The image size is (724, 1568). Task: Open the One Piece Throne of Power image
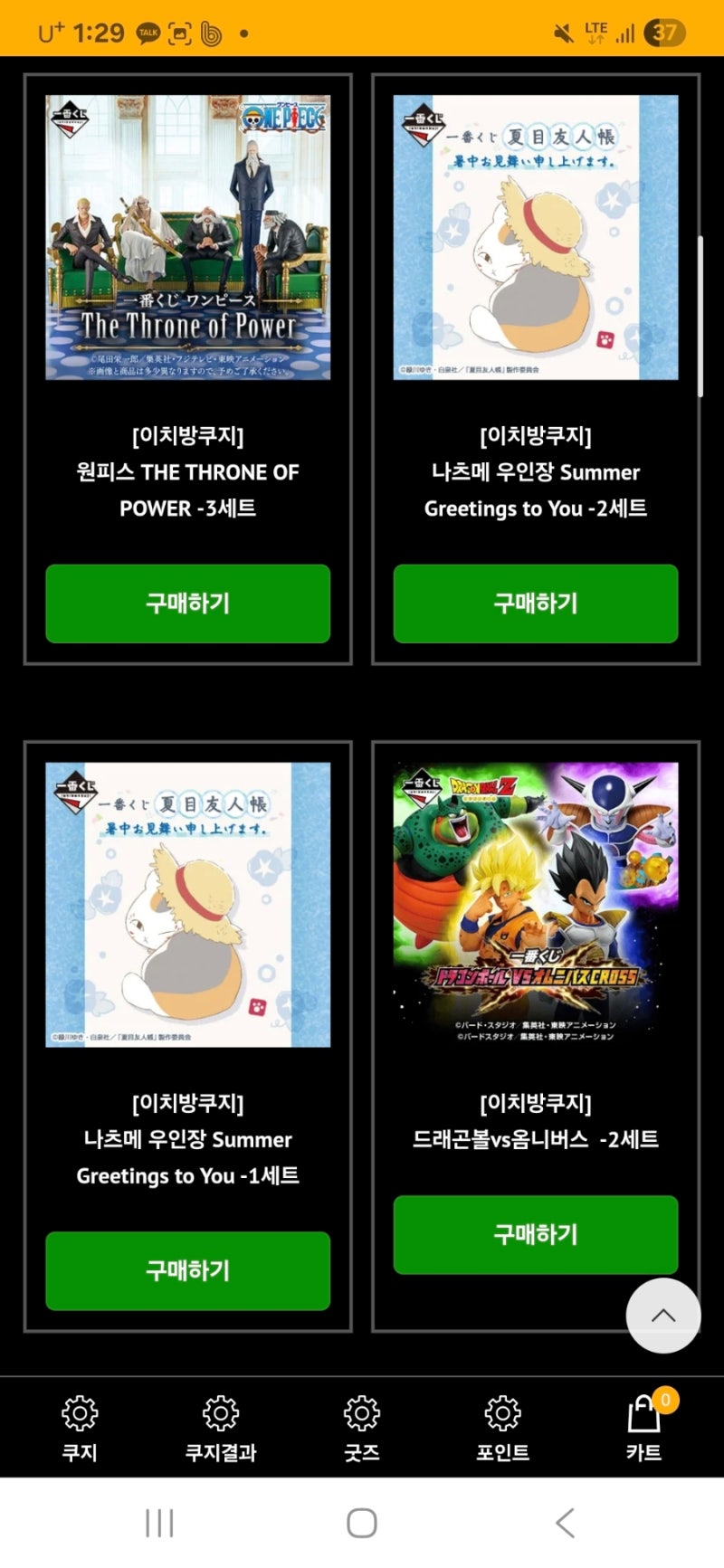click(x=187, y=237)
